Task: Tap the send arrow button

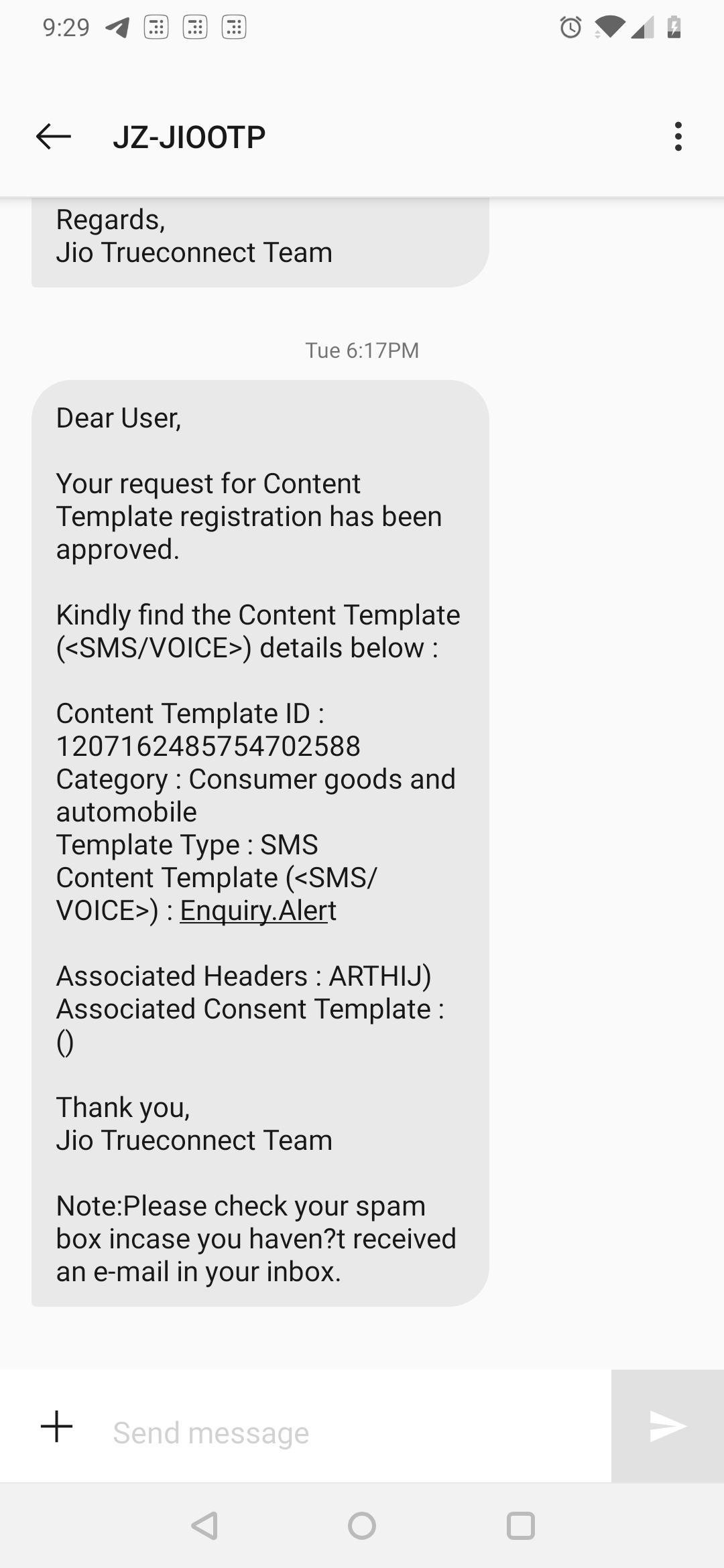Action: click(x=668, y=1426)
